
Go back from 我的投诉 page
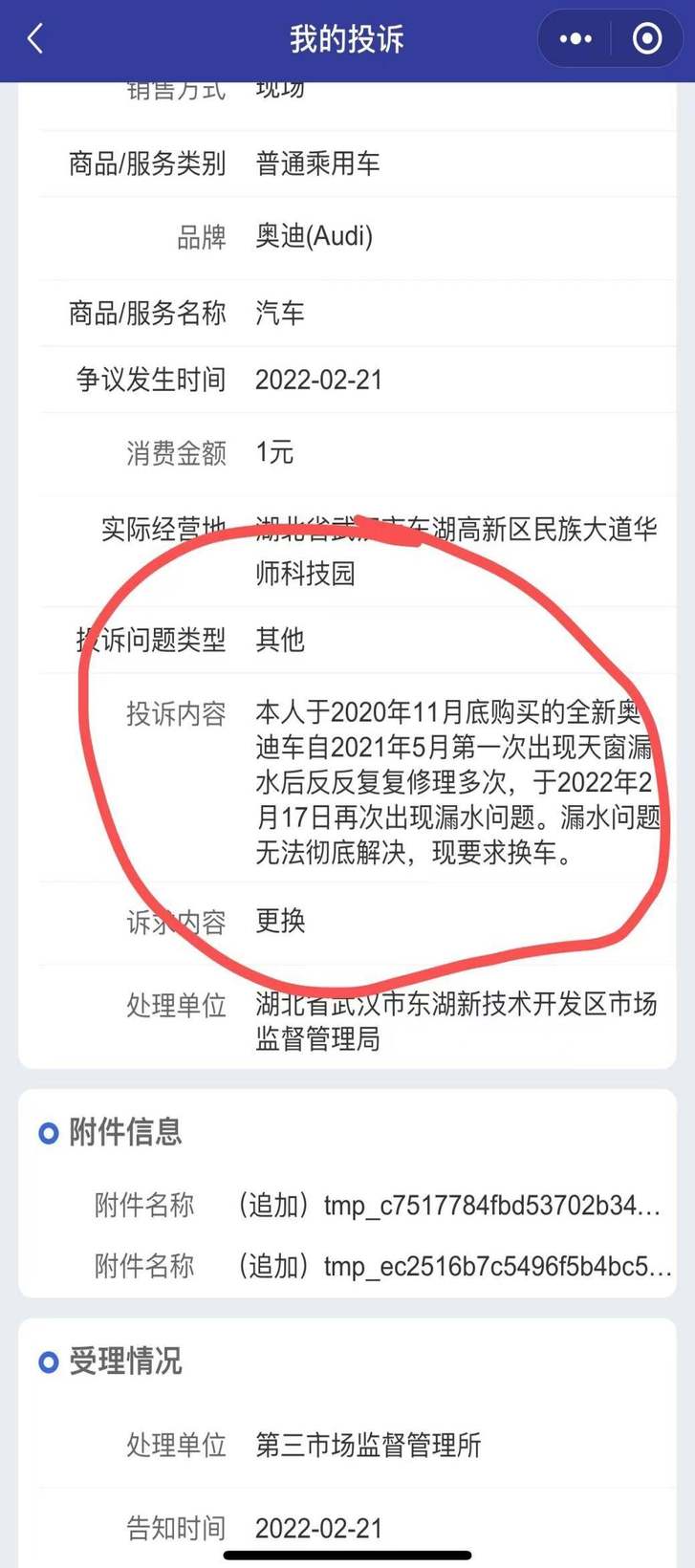coord(36,39)
